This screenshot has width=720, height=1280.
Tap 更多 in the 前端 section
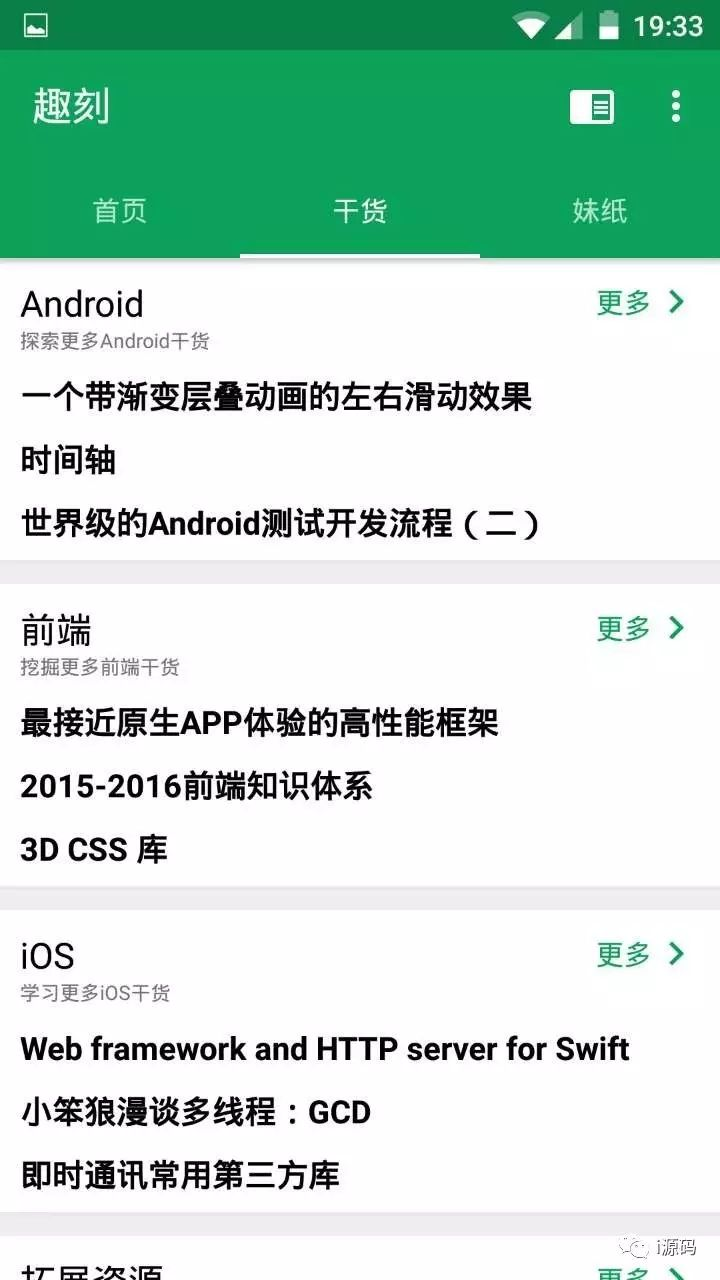point(641,628)
